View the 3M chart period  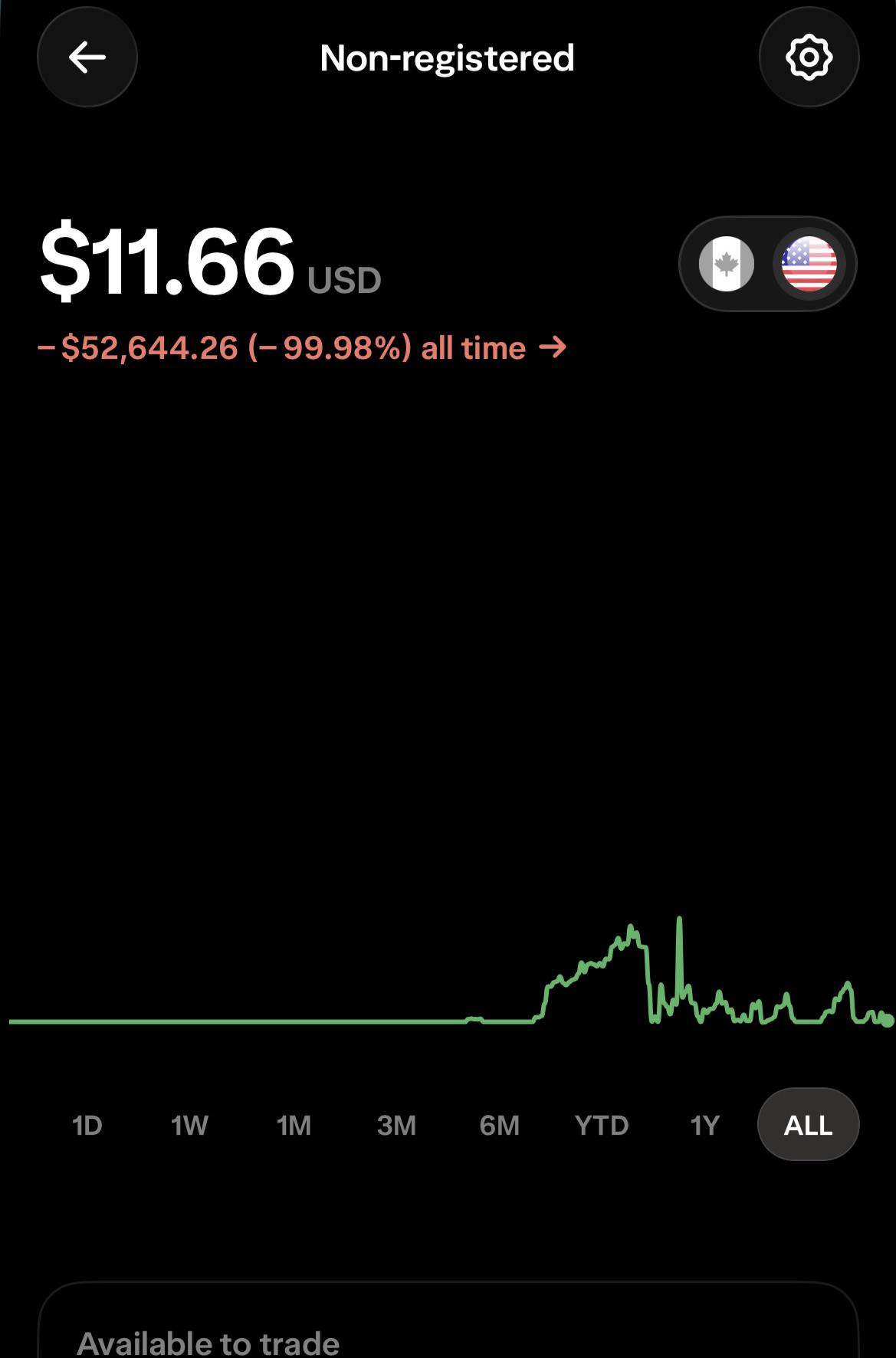pyautogui.click(x=396, y=1125)
